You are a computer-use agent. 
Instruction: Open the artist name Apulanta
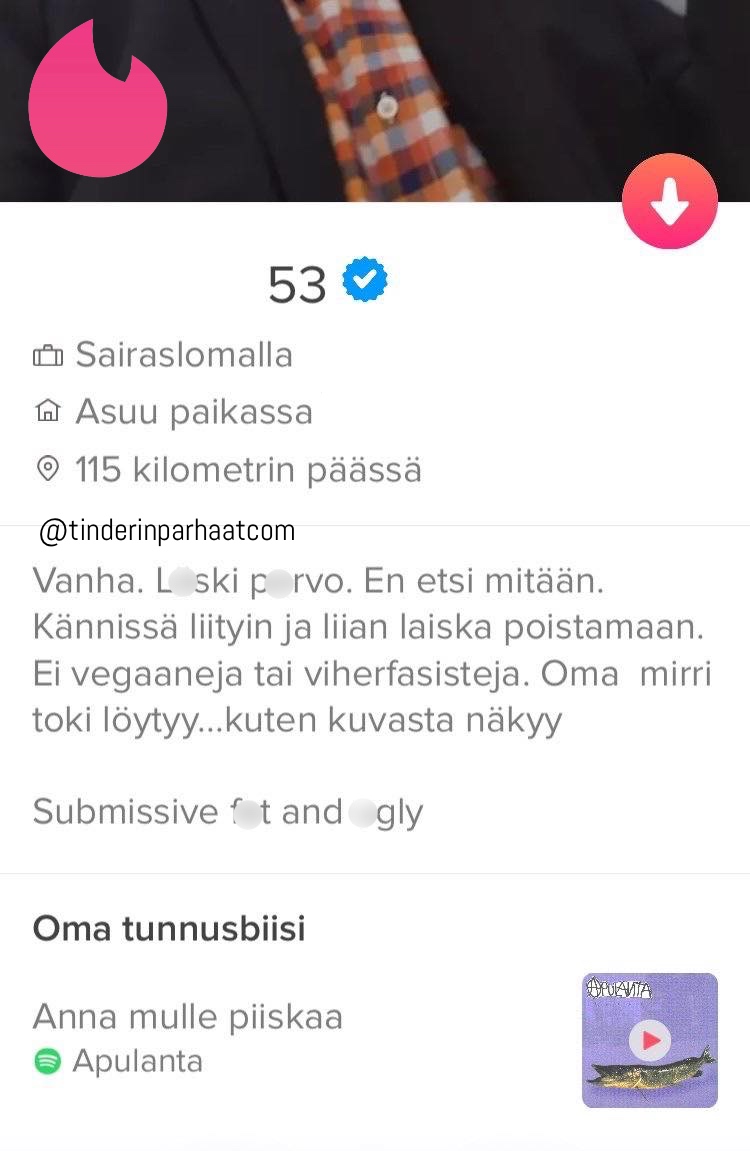pyautogui.click(x=138, y=1063)
